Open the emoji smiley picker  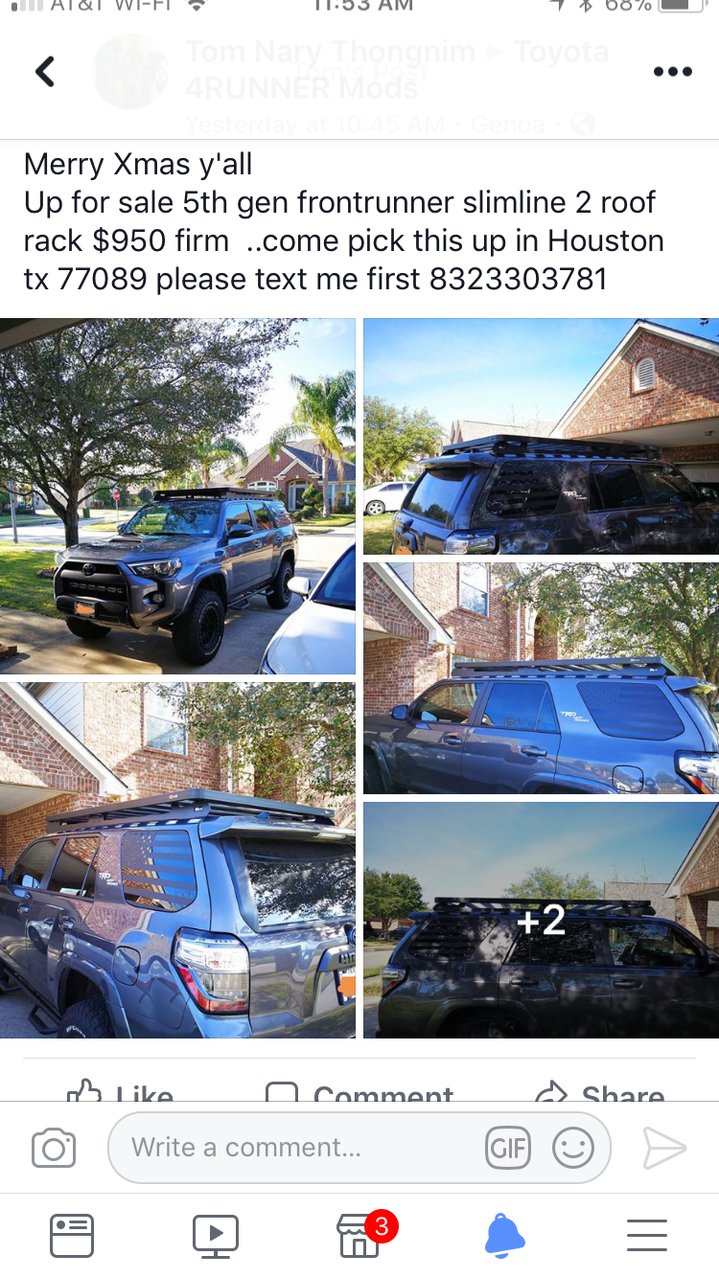pyautogui.click(x=573, y=1148)
